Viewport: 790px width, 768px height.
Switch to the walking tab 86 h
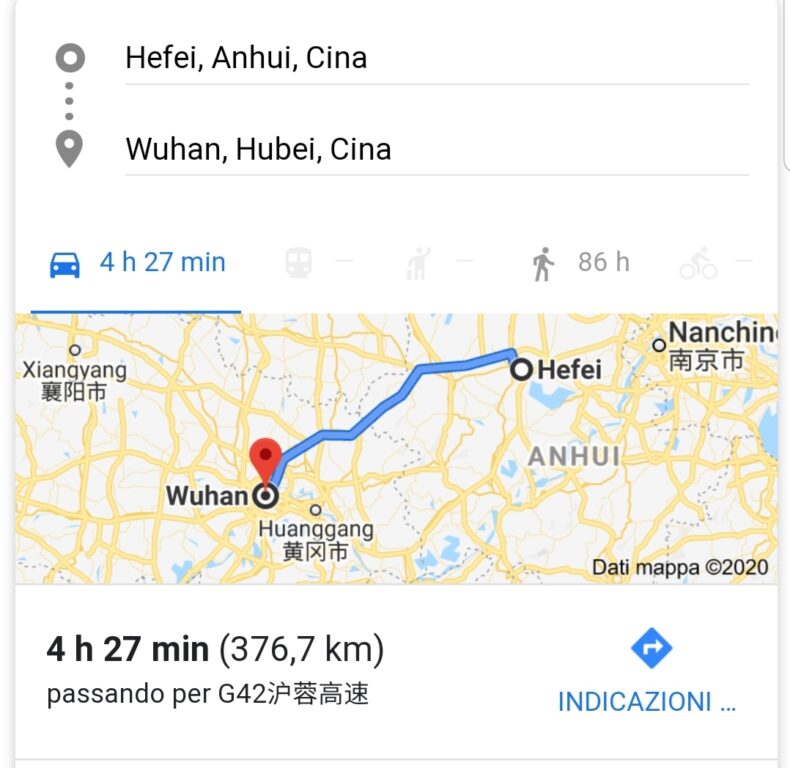581,264
